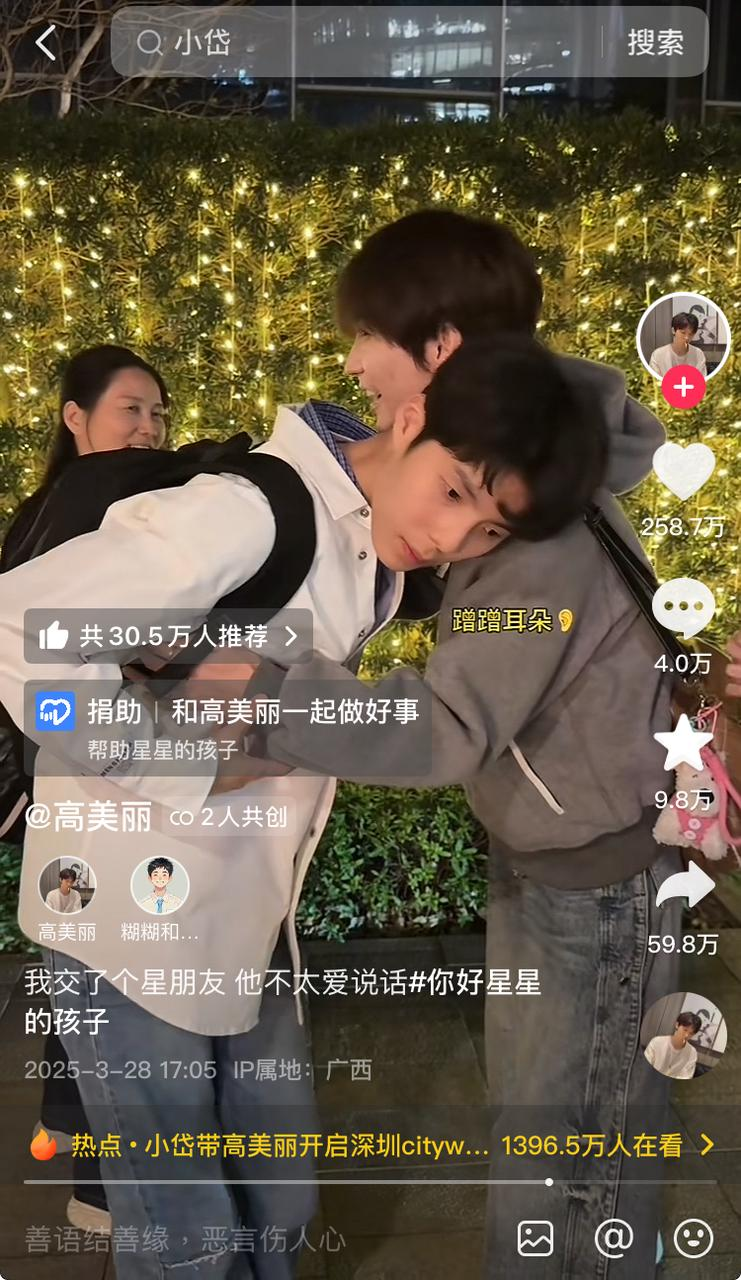Viewport: 741px width, 1280px height.
Task: Open the 高美丽 co-creator avatar
Action: pyautogui.click(x=67, y=886)
